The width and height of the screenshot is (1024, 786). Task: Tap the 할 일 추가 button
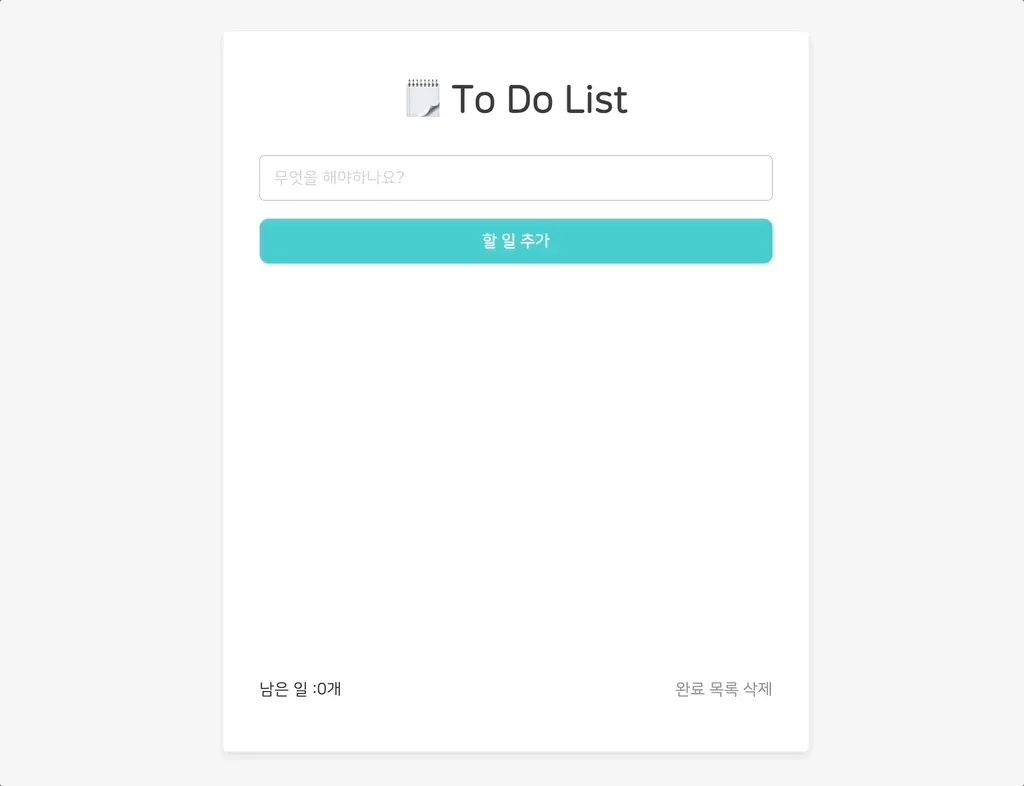[515, 241]
